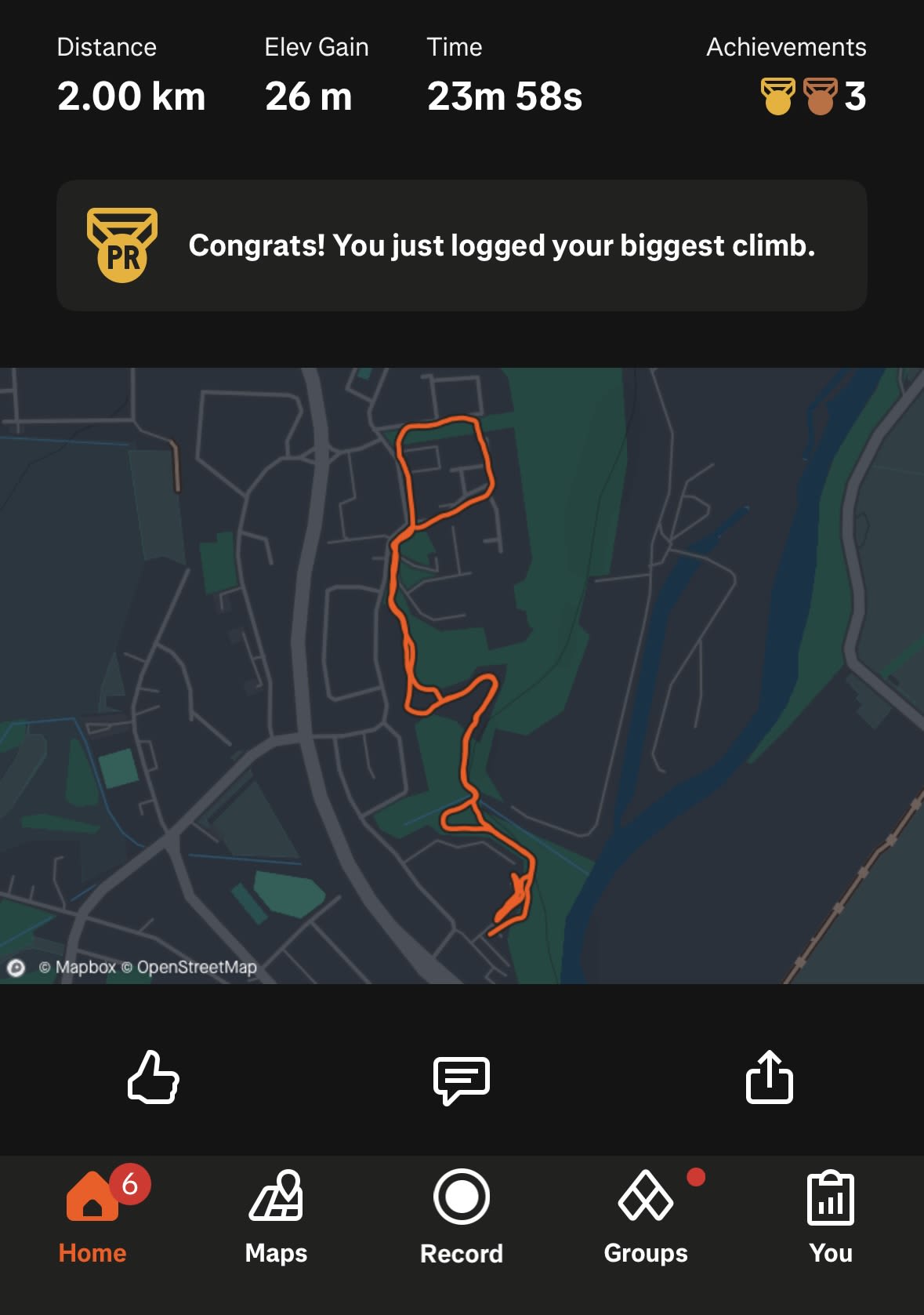Viewport: 924px width, 1315px height.
Task: Give kudos with the thumbs-up icon
Action: pyautogui.click(x=154, y=1077)
